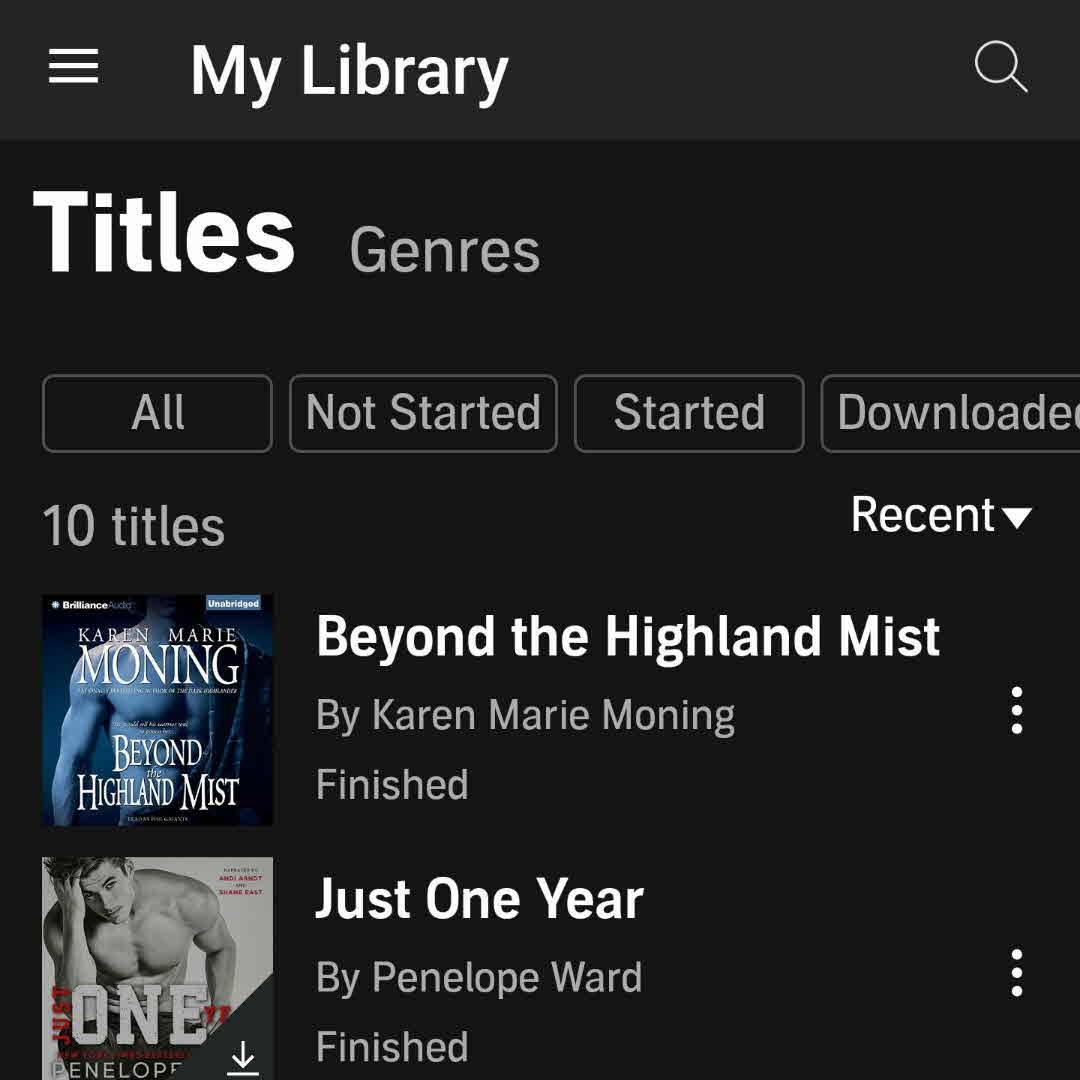Open Beyond the Highland Mist cover
The width and height of the screenshot is (1080, 1080).
(x=157, y=710)
